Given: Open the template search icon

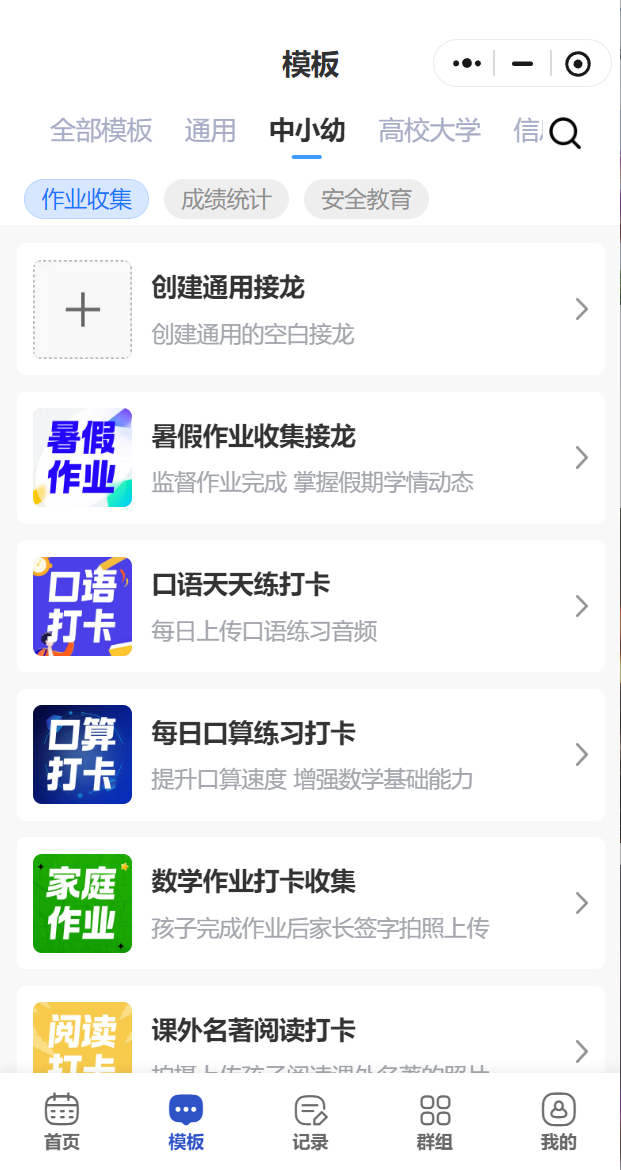Looking at the screenshot, I should (x=565, y=133).
